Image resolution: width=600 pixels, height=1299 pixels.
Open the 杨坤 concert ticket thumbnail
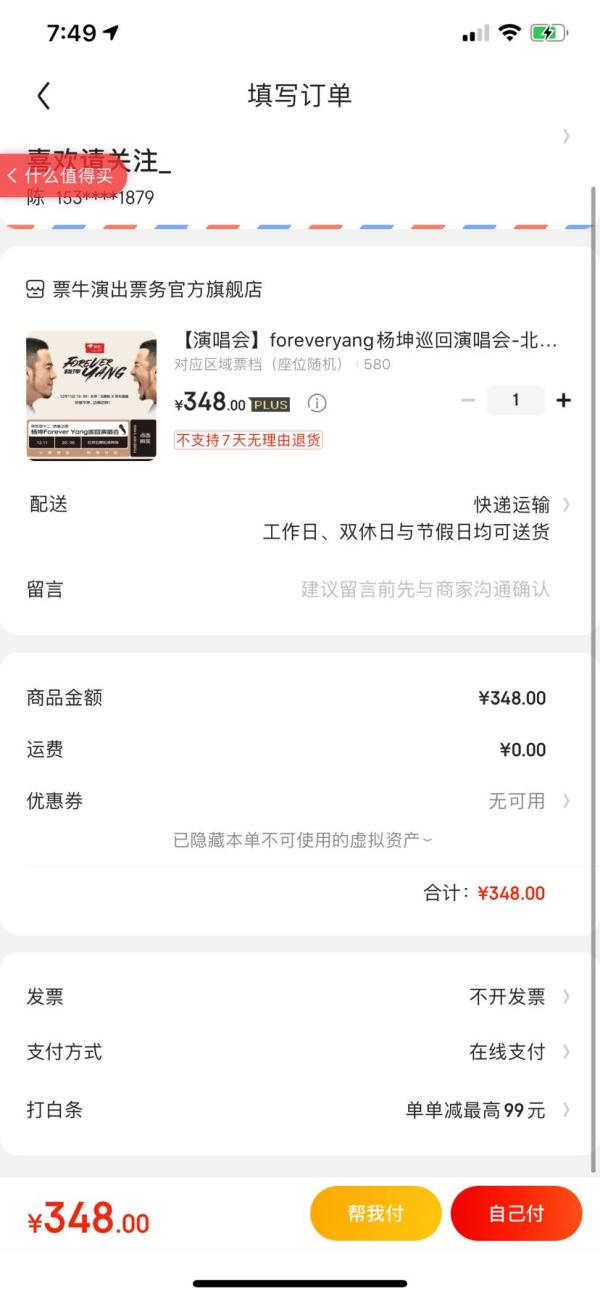pyautogui.click(x=91, y=395)
